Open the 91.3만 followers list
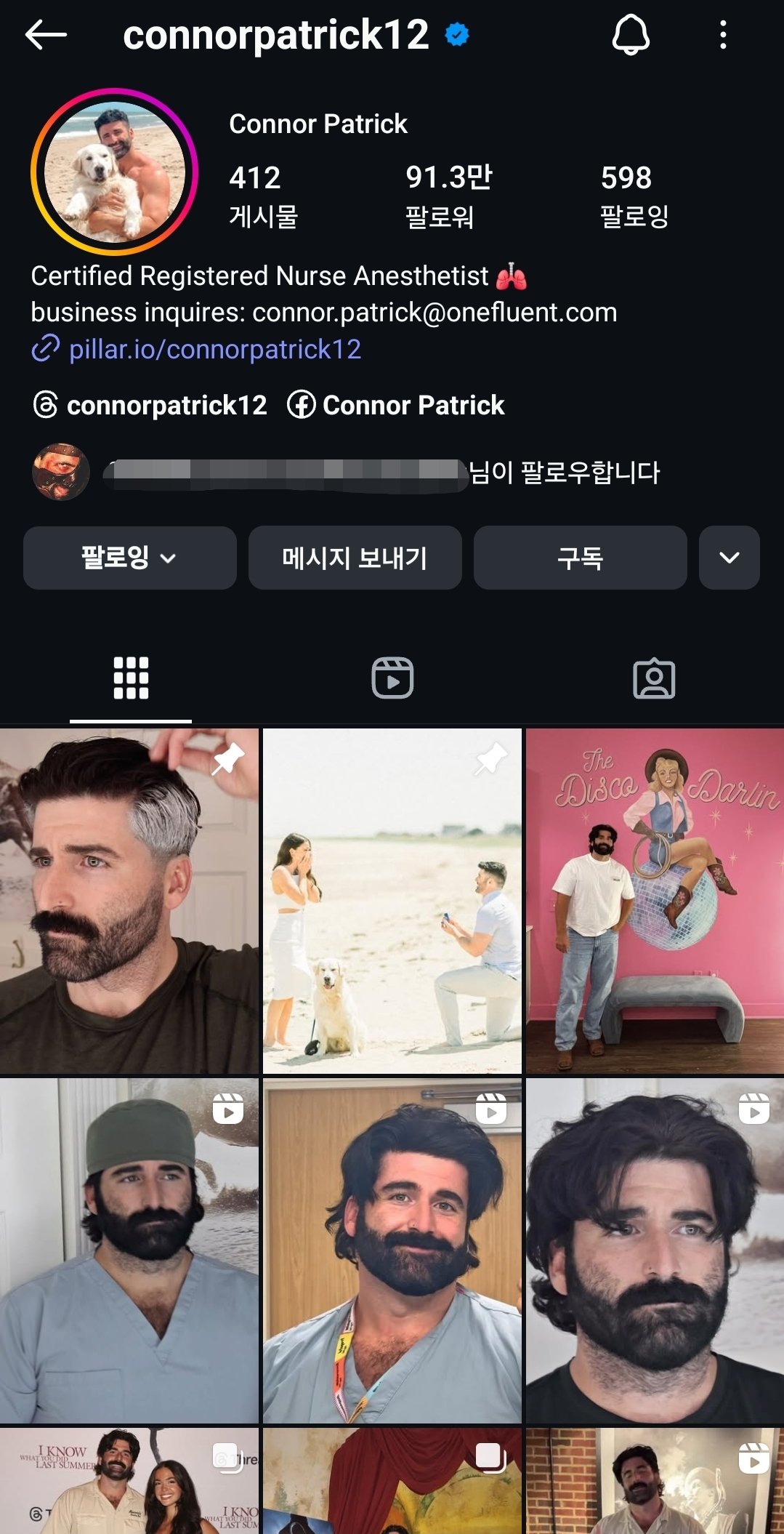The height and width of the screenshot is (1534, 784). [x=448, y=195]
